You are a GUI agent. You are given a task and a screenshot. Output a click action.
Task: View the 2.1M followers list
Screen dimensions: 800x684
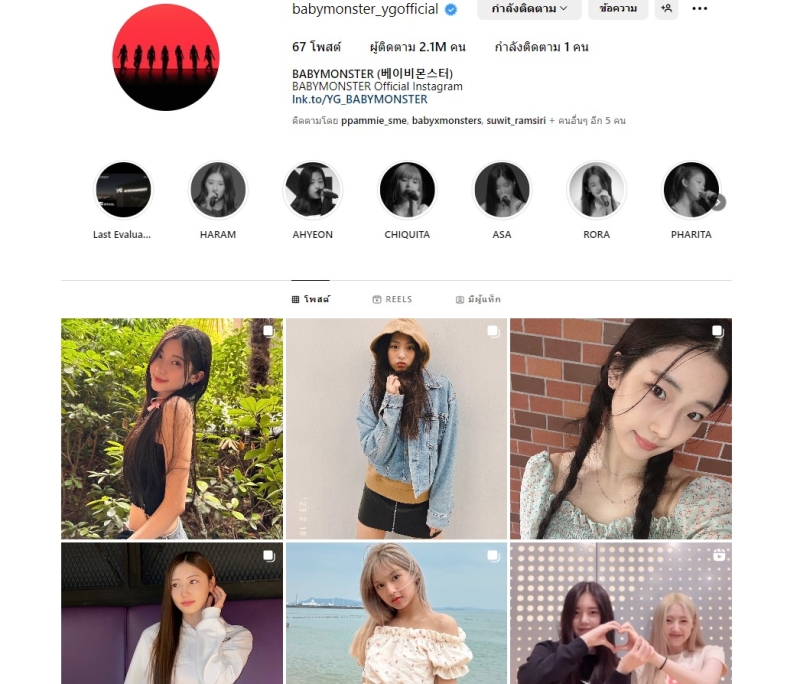point(418,47)
